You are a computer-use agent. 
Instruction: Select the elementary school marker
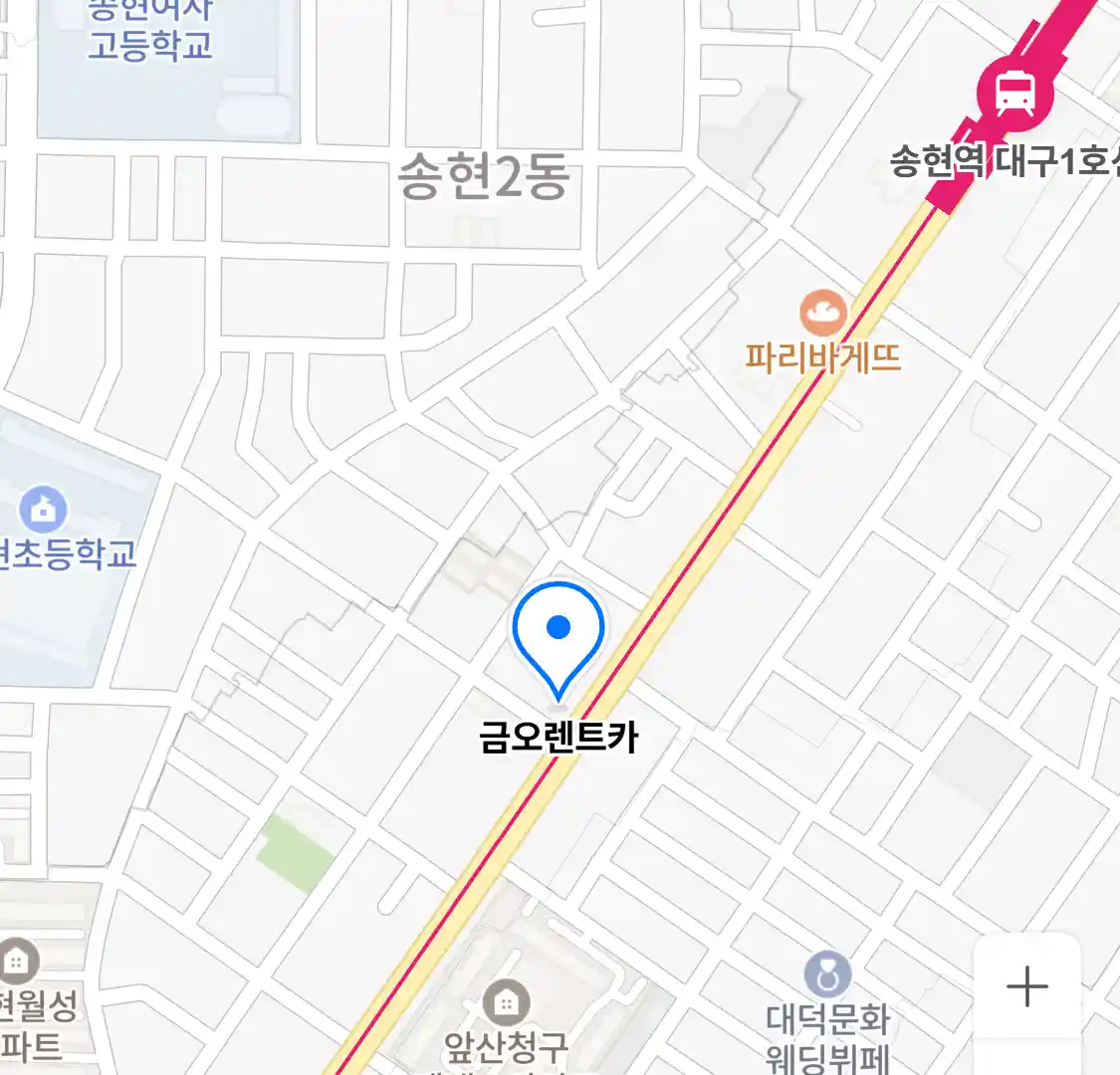click(x=43, y=511)
